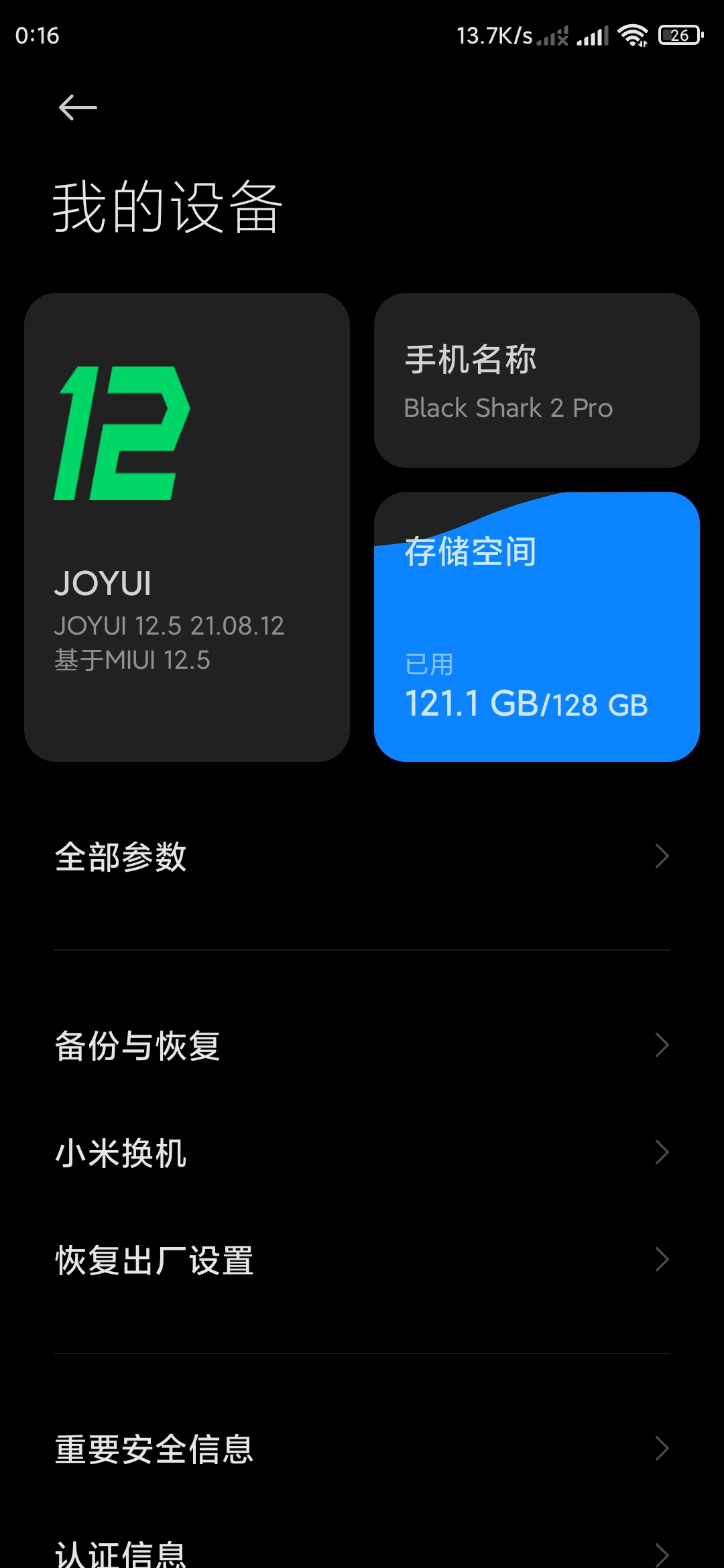Open 全部参数
The width and height of the screenshot is (724, 1568).
coord(362,856)
